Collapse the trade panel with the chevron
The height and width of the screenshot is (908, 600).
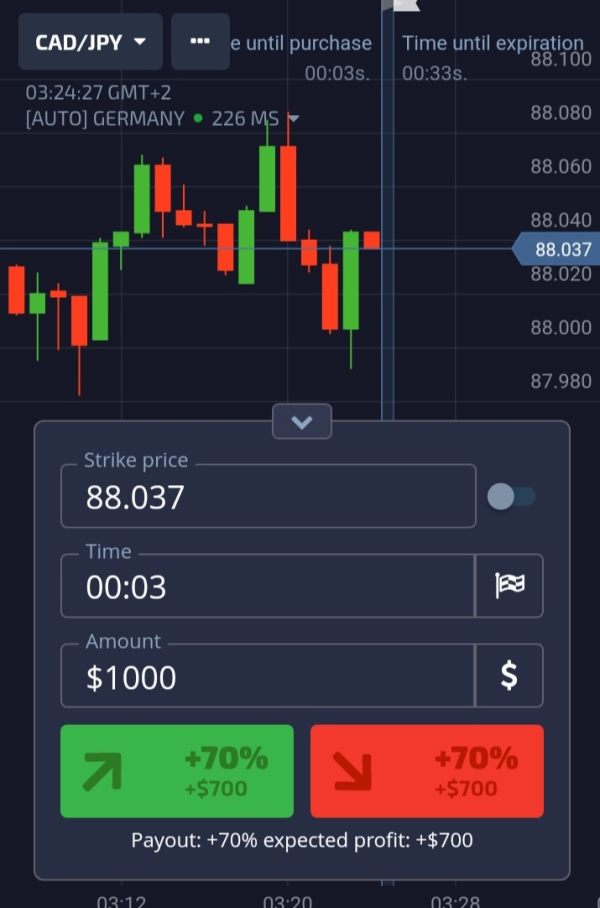click(x=302, y=422)
